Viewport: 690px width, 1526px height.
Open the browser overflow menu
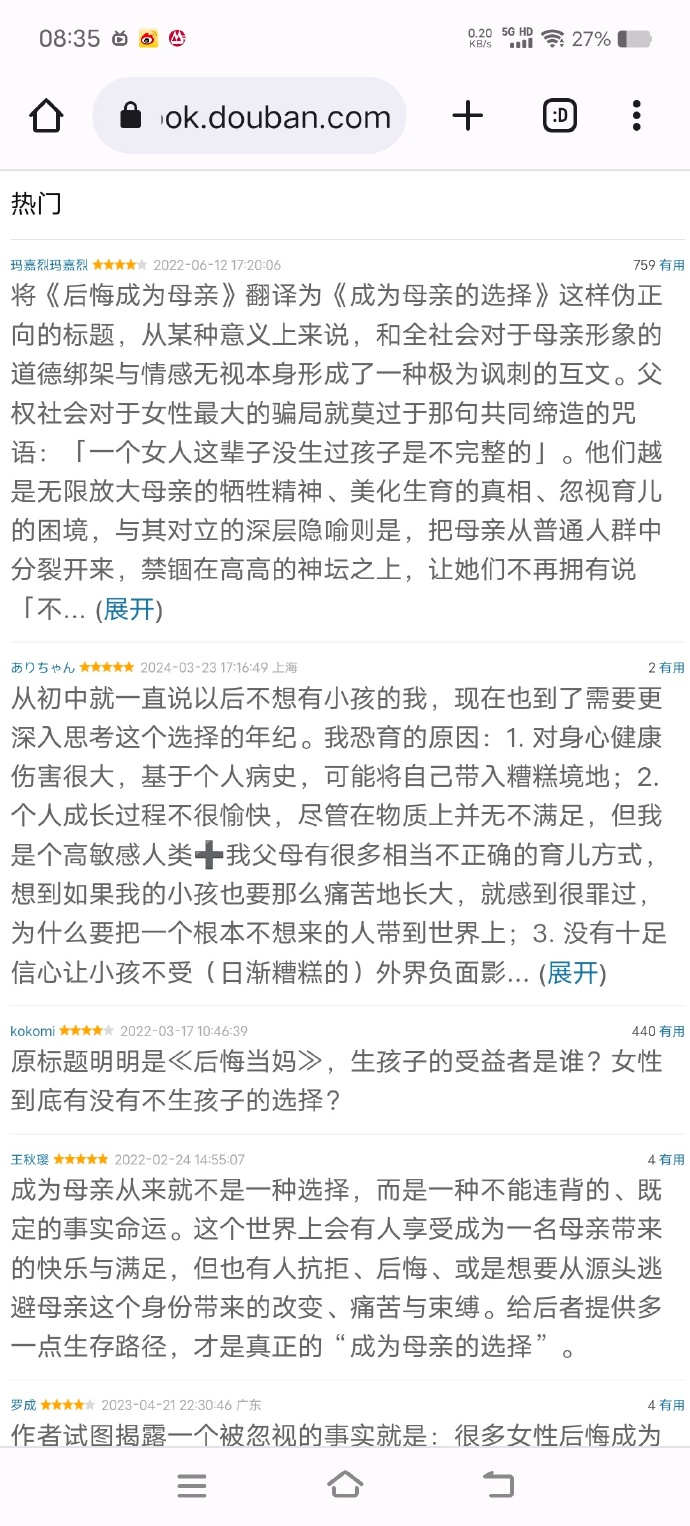[636, 116]
